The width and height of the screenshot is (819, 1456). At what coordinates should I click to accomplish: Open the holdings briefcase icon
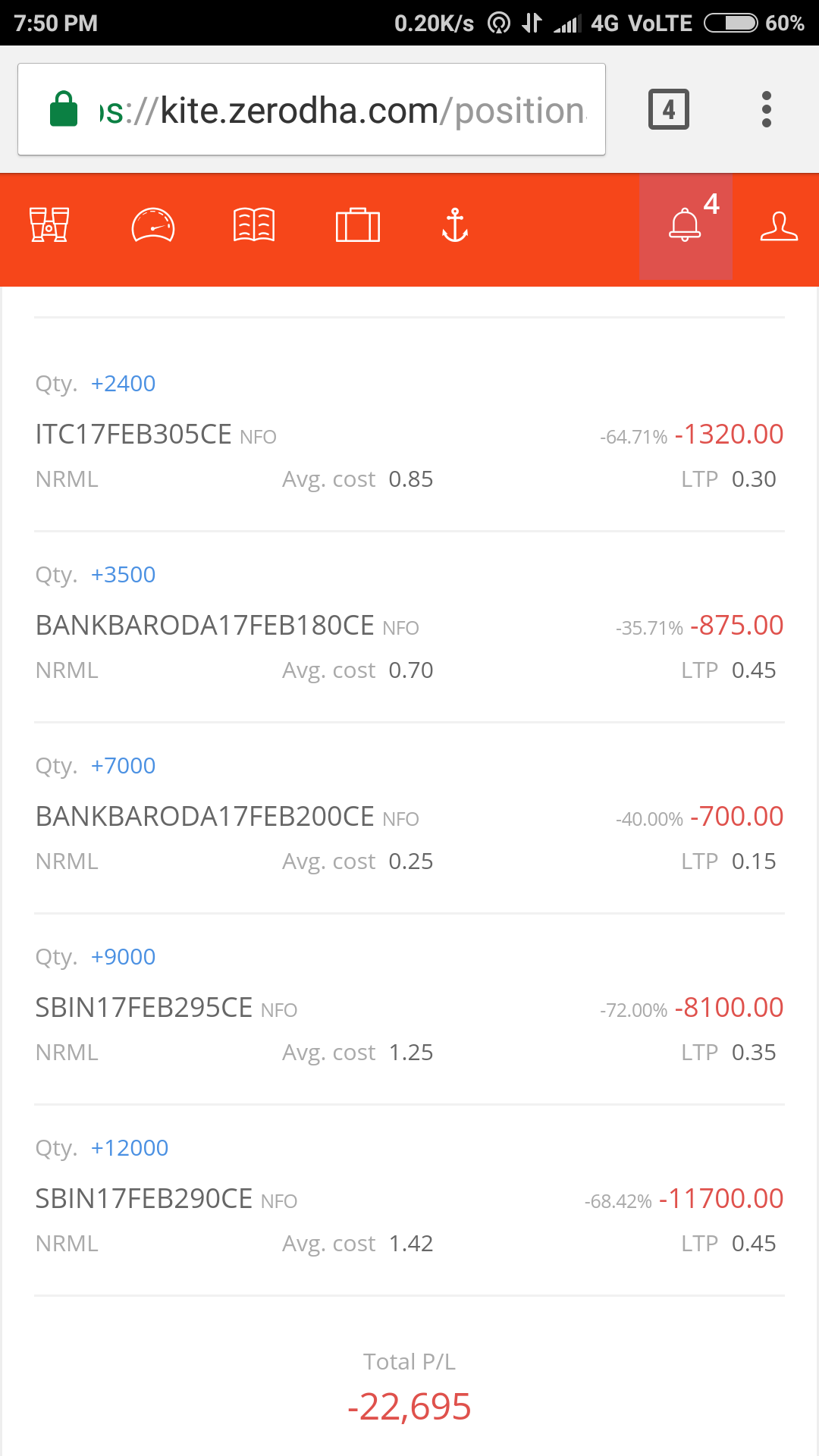(x=358, y=225)
